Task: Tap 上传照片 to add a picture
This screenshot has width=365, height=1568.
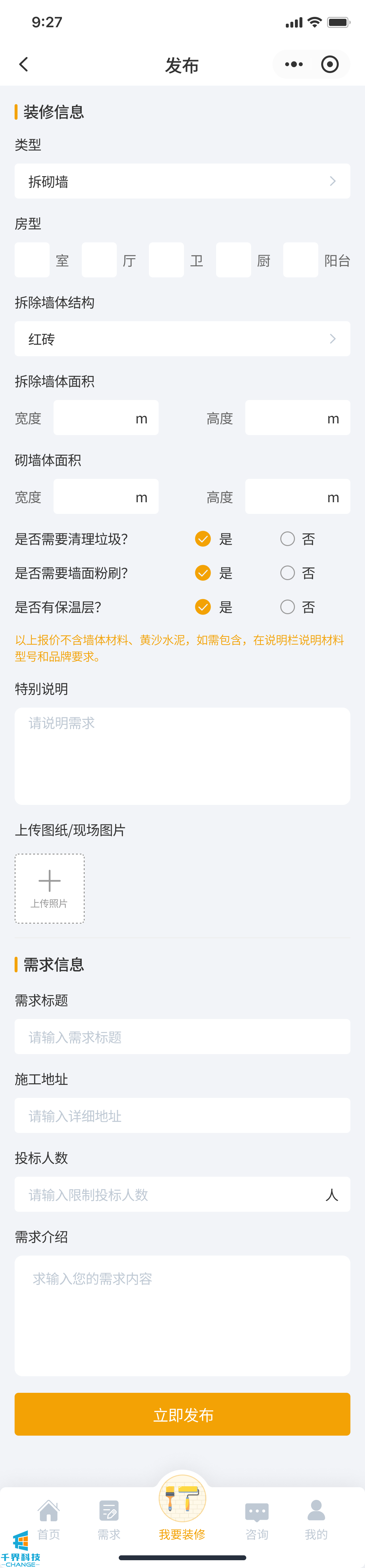Action: tap(50, 889)
